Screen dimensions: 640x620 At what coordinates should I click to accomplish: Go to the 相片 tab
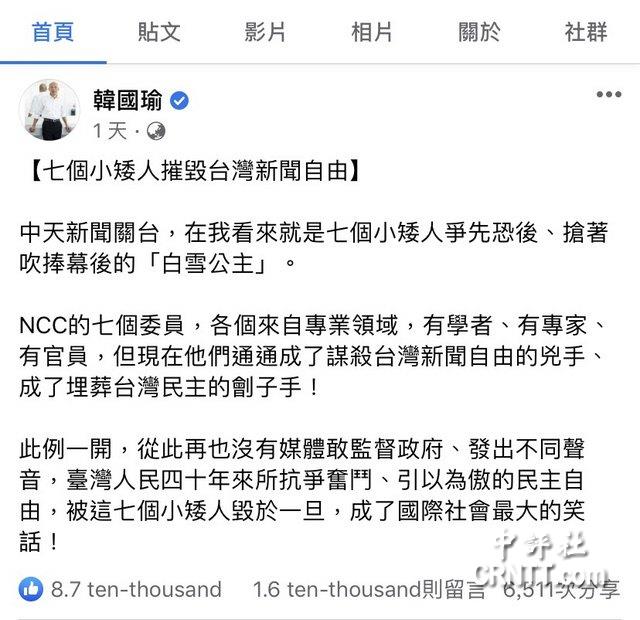372,32
